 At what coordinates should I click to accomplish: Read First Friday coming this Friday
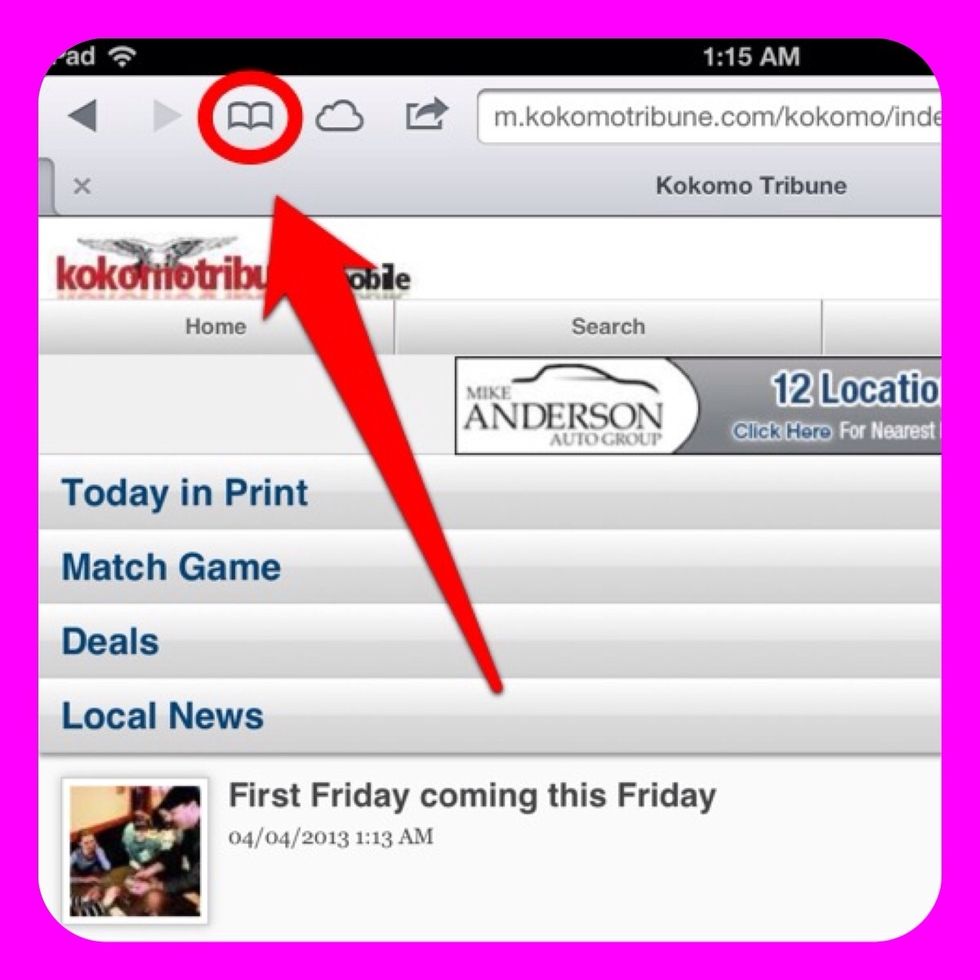(472, 796)
